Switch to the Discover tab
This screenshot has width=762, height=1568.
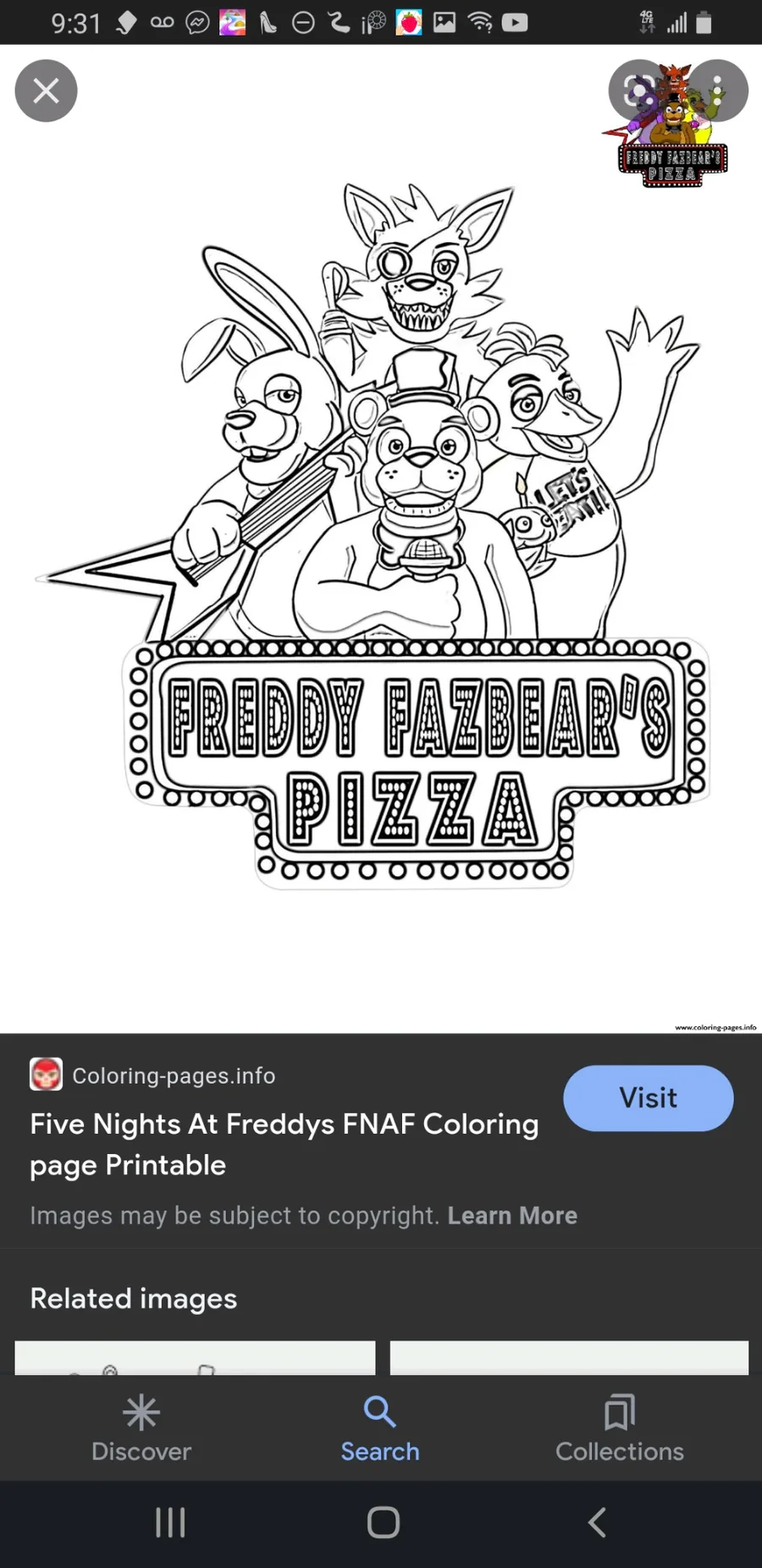tap(141, 1428)
